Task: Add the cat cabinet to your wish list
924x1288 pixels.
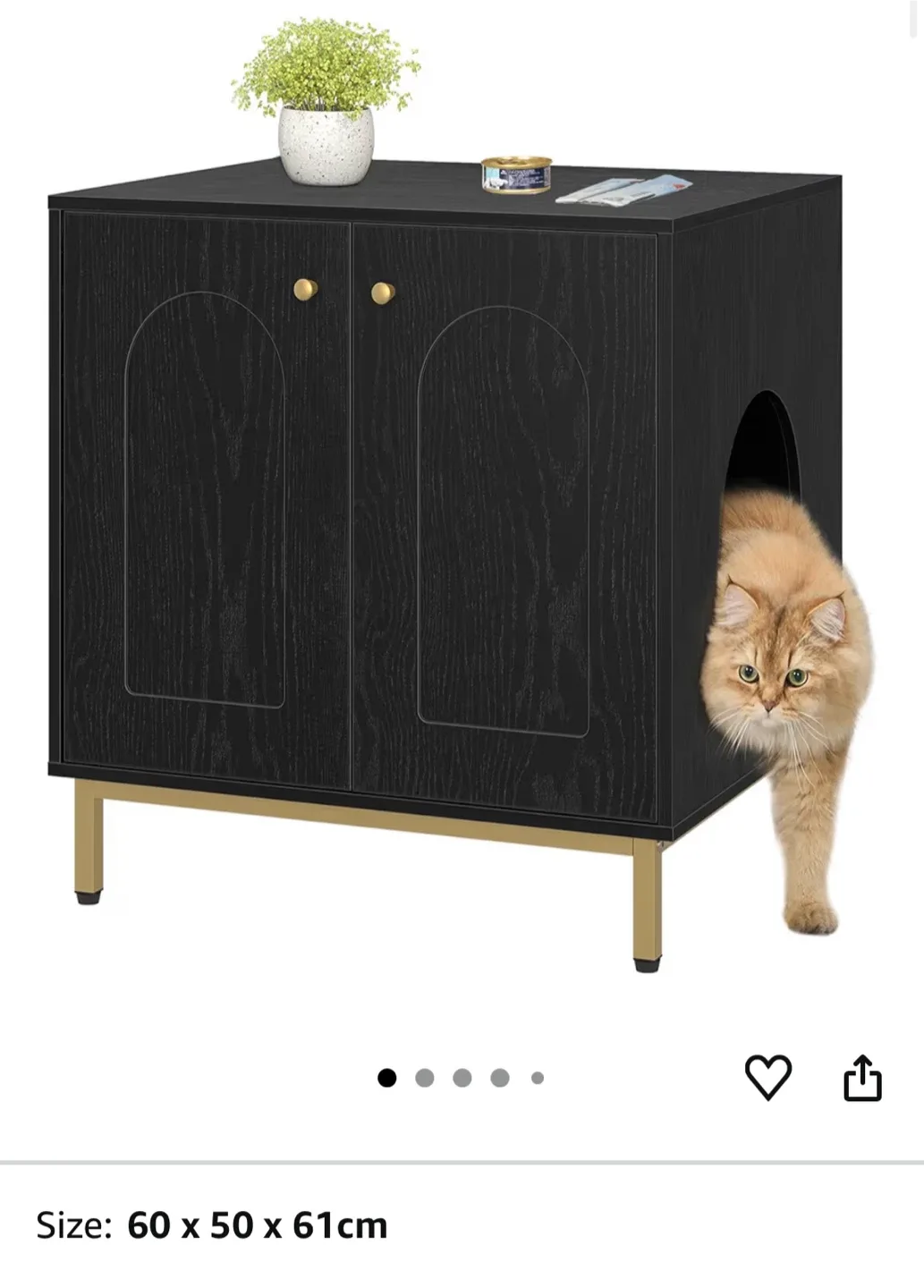Action: (x=768, y=1077)
